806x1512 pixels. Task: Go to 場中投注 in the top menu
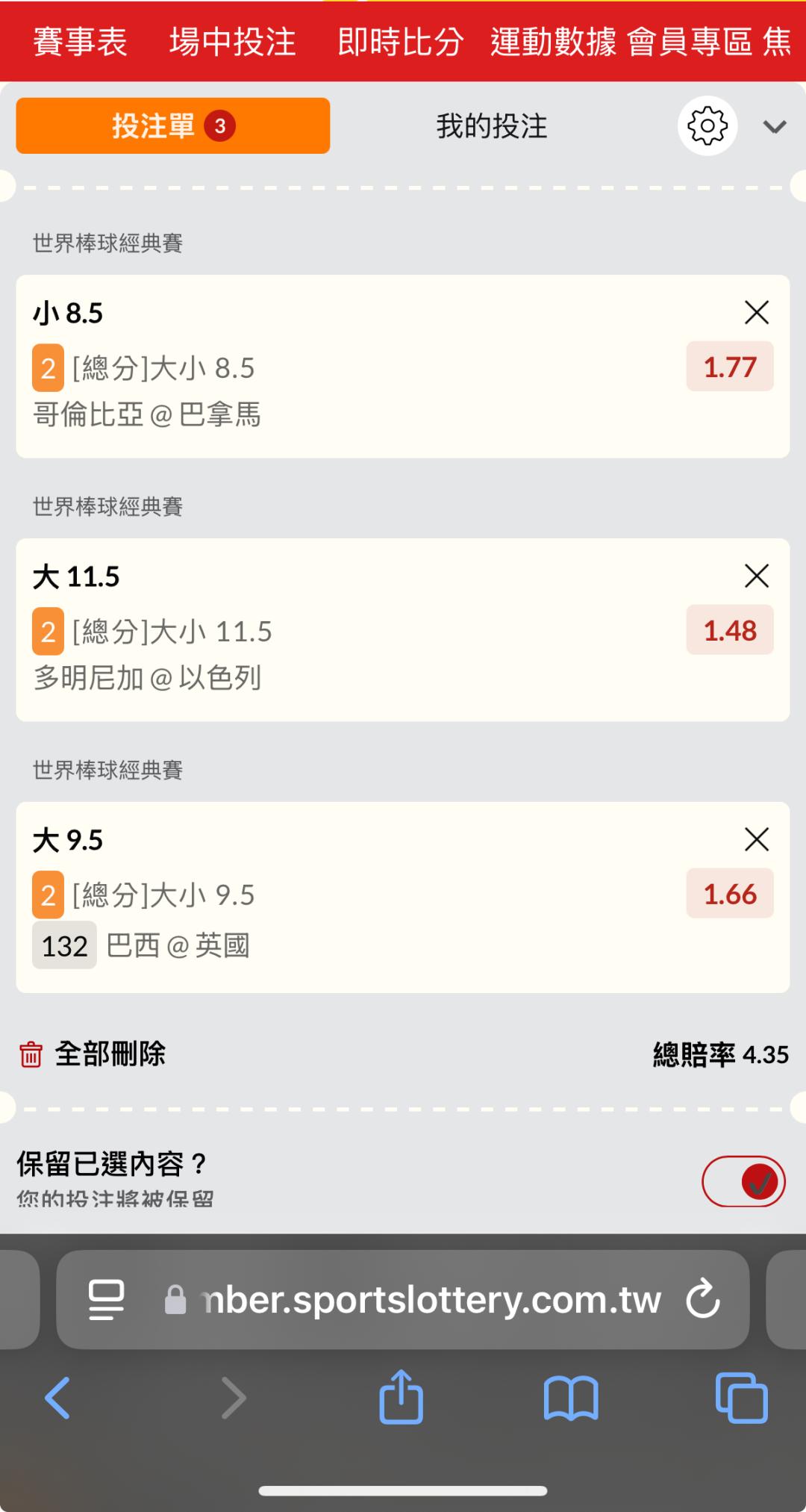coord(232,42)
